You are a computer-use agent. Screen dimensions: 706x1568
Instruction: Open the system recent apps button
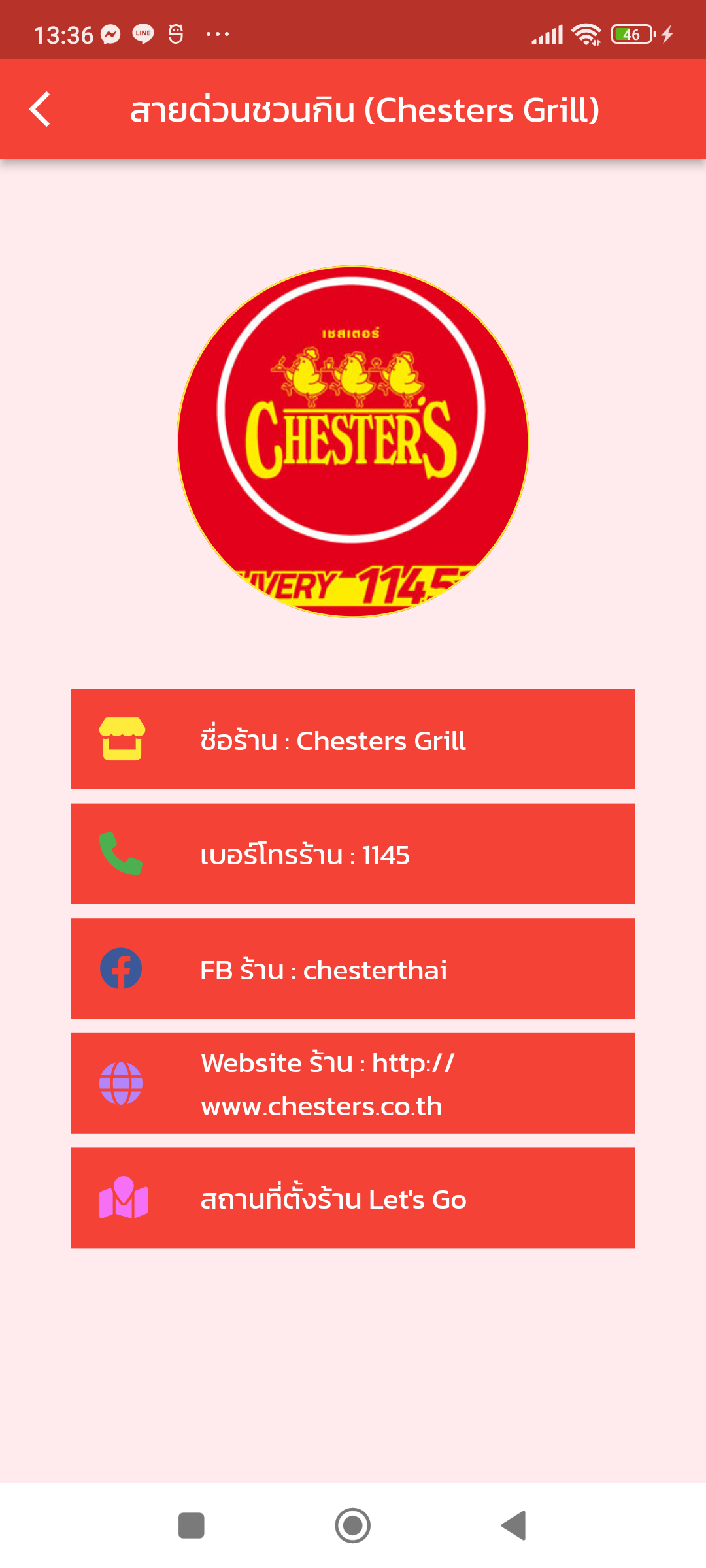click(192, 1526)
